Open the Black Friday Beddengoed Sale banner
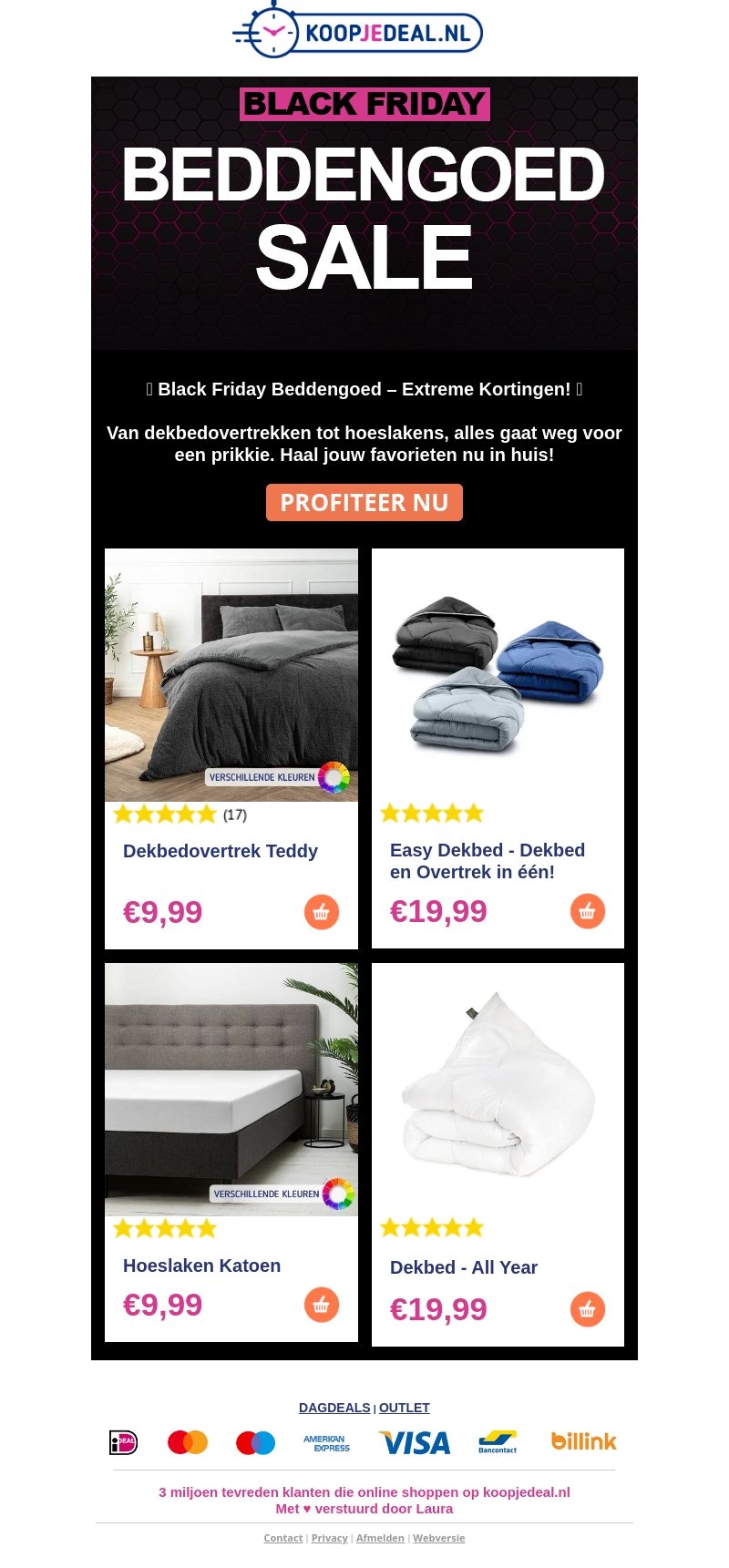This screenshot has height=1568, width=729. pos(364,213)
